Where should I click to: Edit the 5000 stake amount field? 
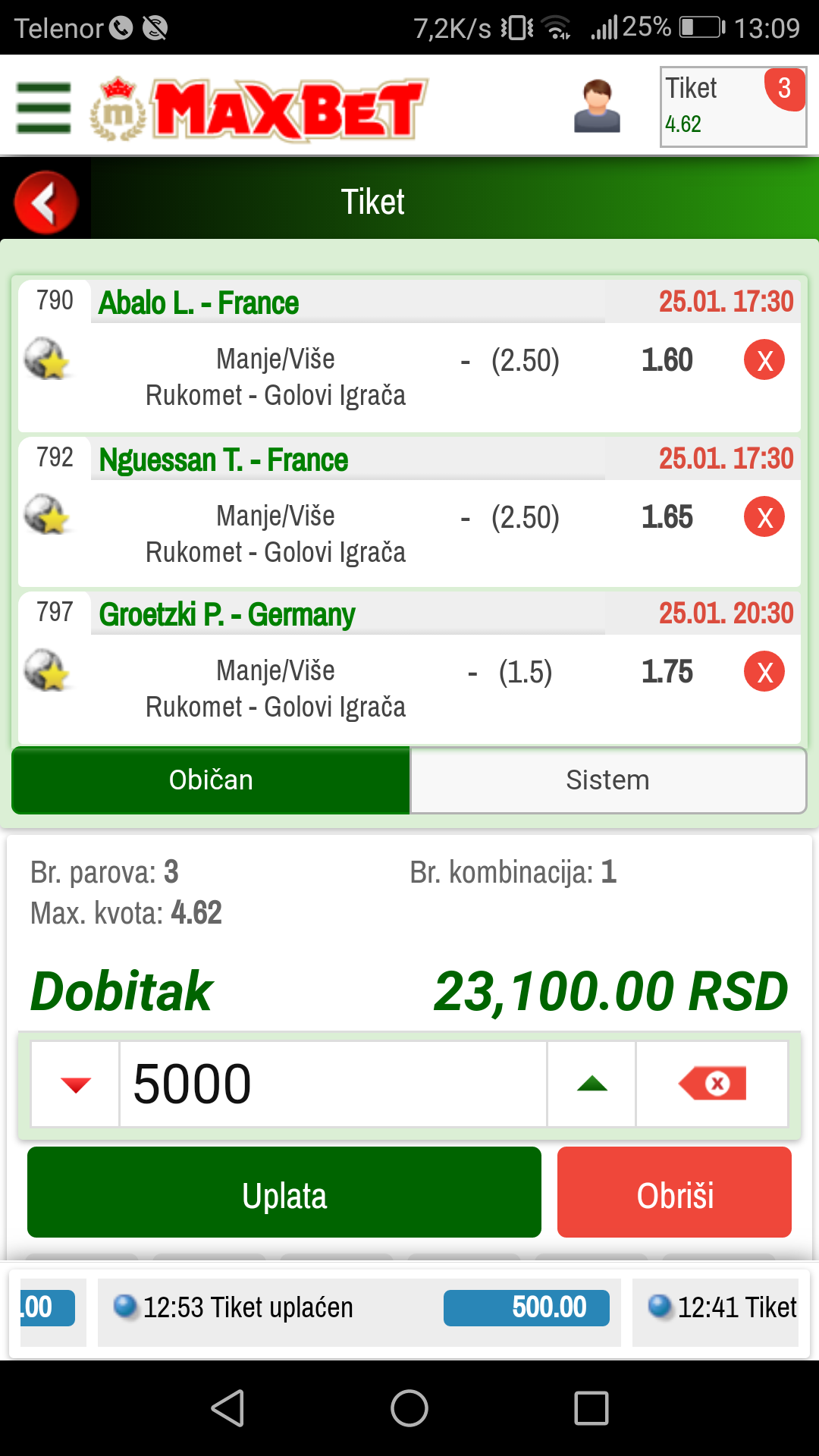pos(333,1084)
